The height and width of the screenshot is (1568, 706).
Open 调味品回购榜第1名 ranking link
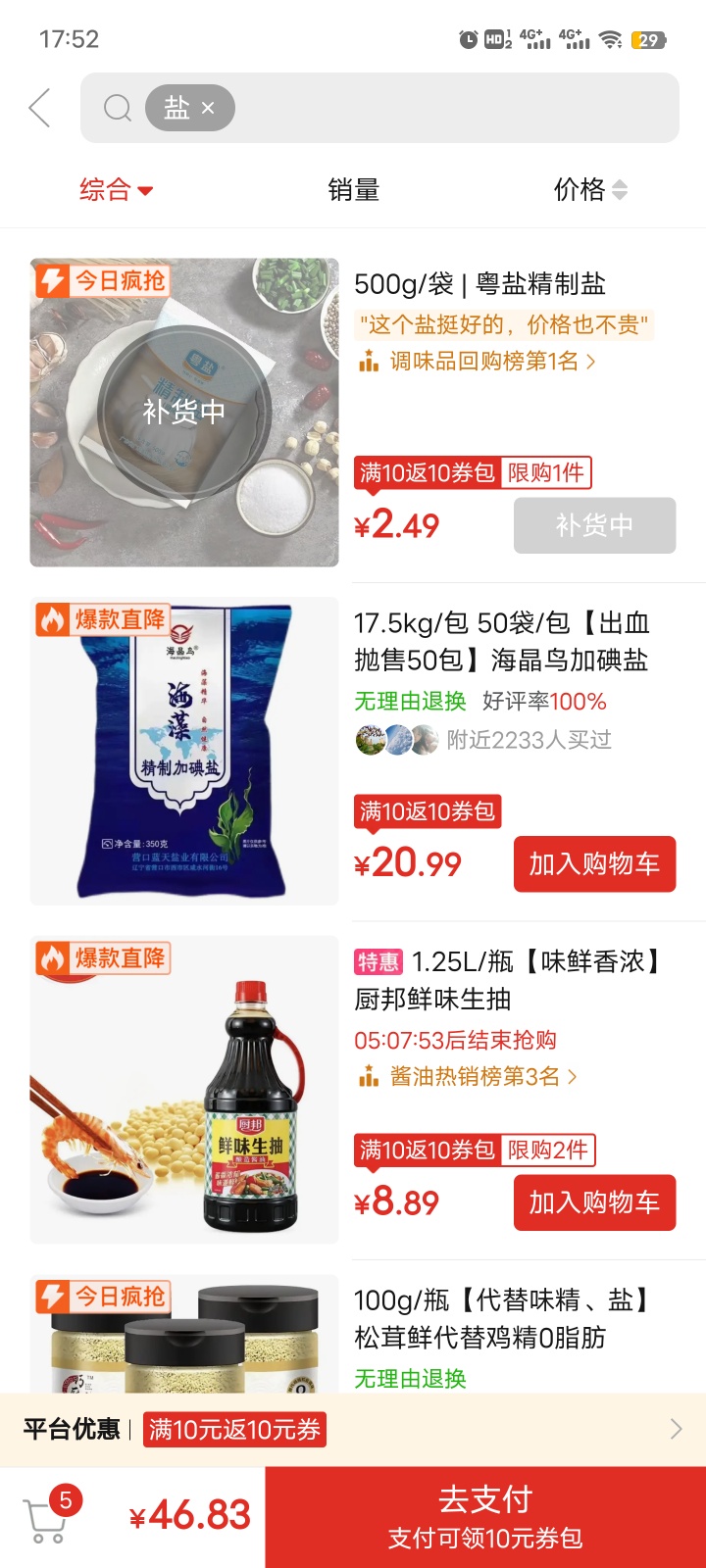[x=482, y=362]
